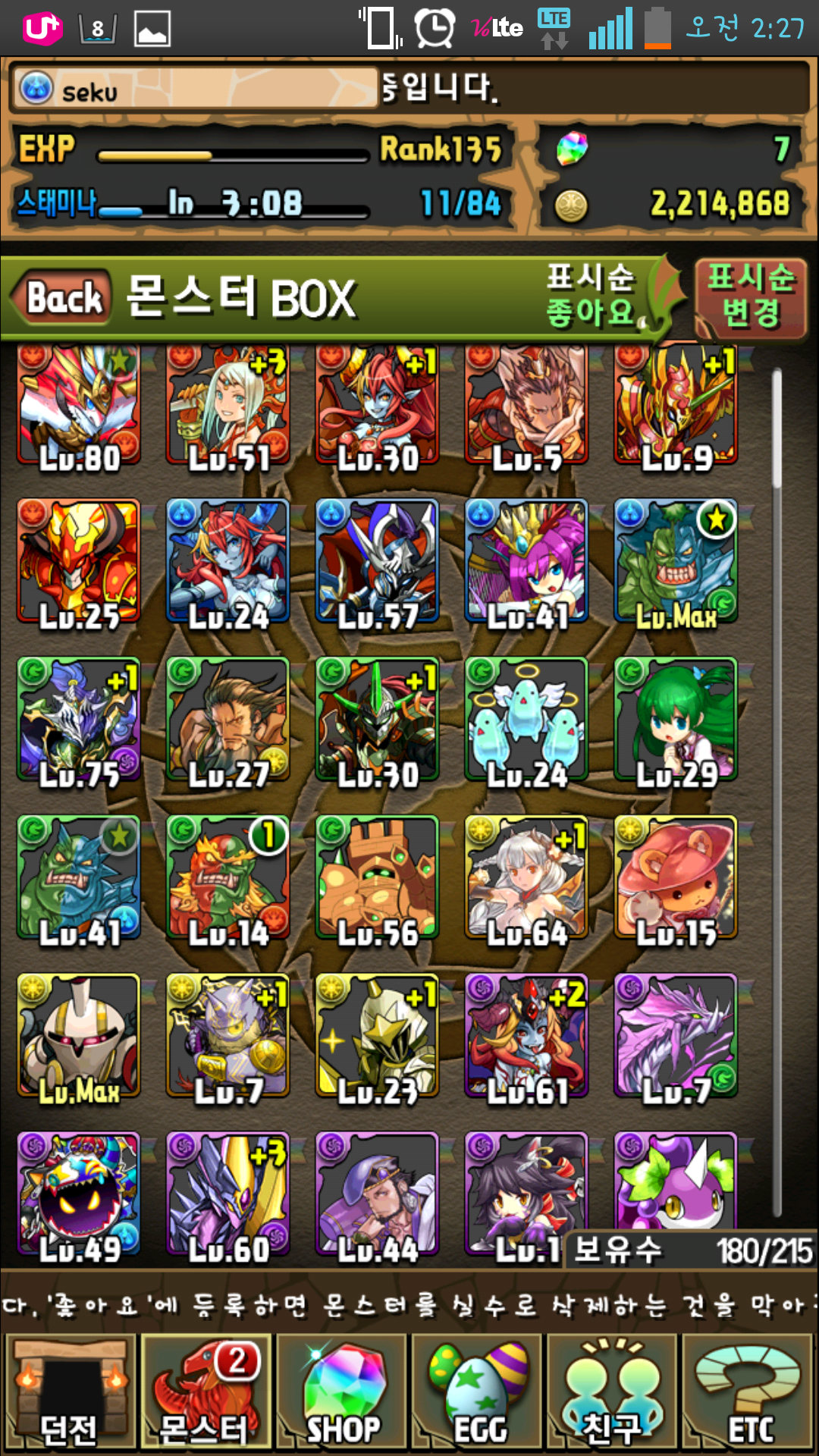Open the Lv.29 green-haired girl monster
The height and width of the screenshot is (1456, 819).
click(676, 720)
